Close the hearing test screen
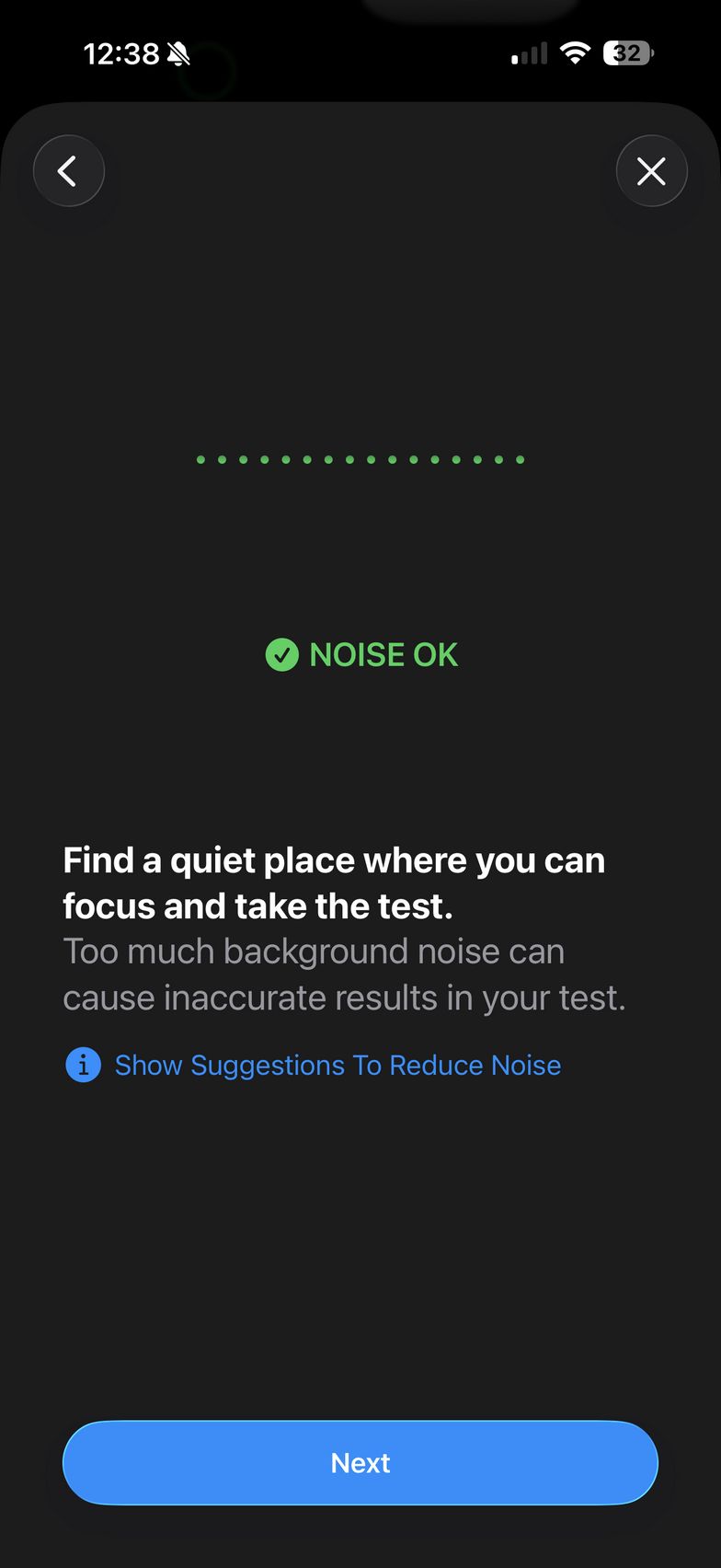 point(651,171)
